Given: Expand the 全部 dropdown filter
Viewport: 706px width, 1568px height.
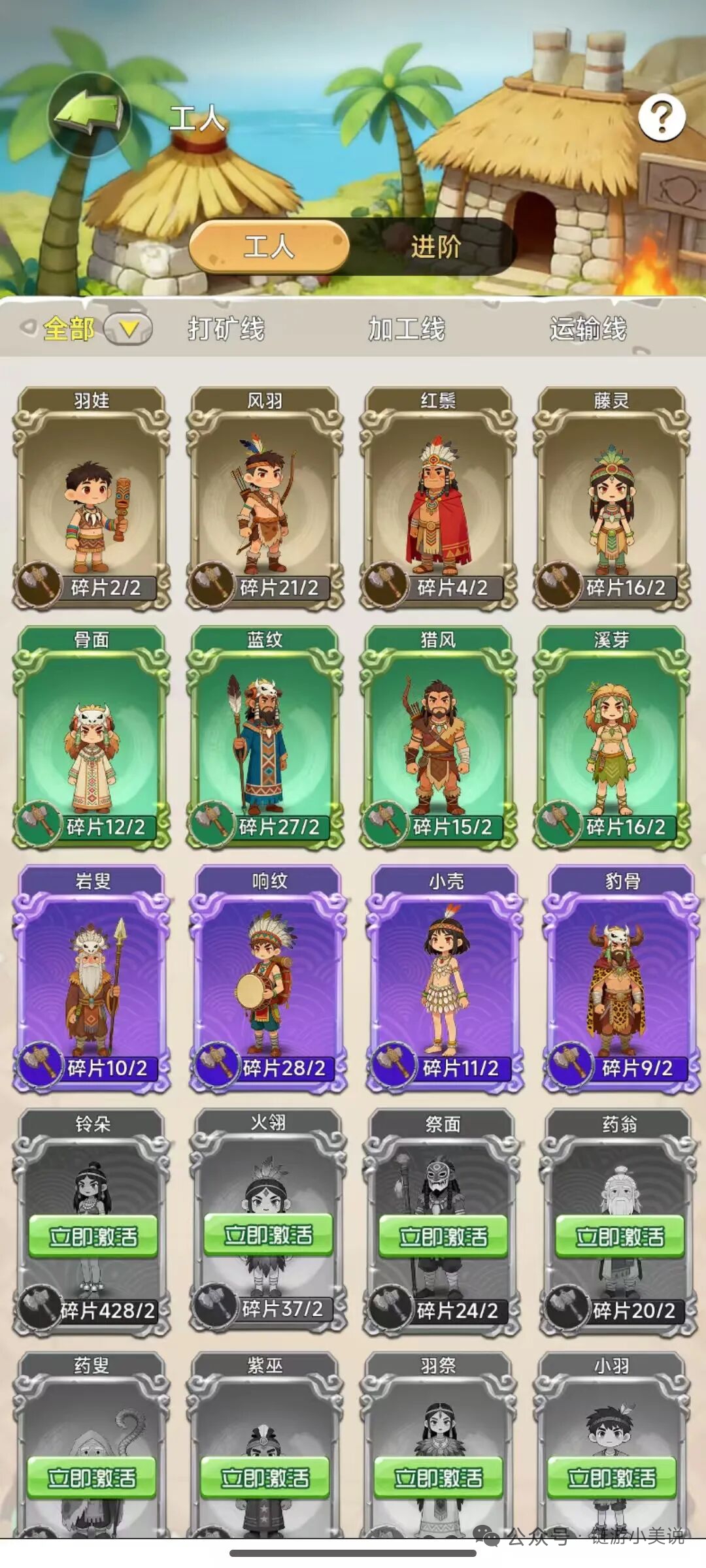Looking at the screenshot, I should click(x=128, y=329).
